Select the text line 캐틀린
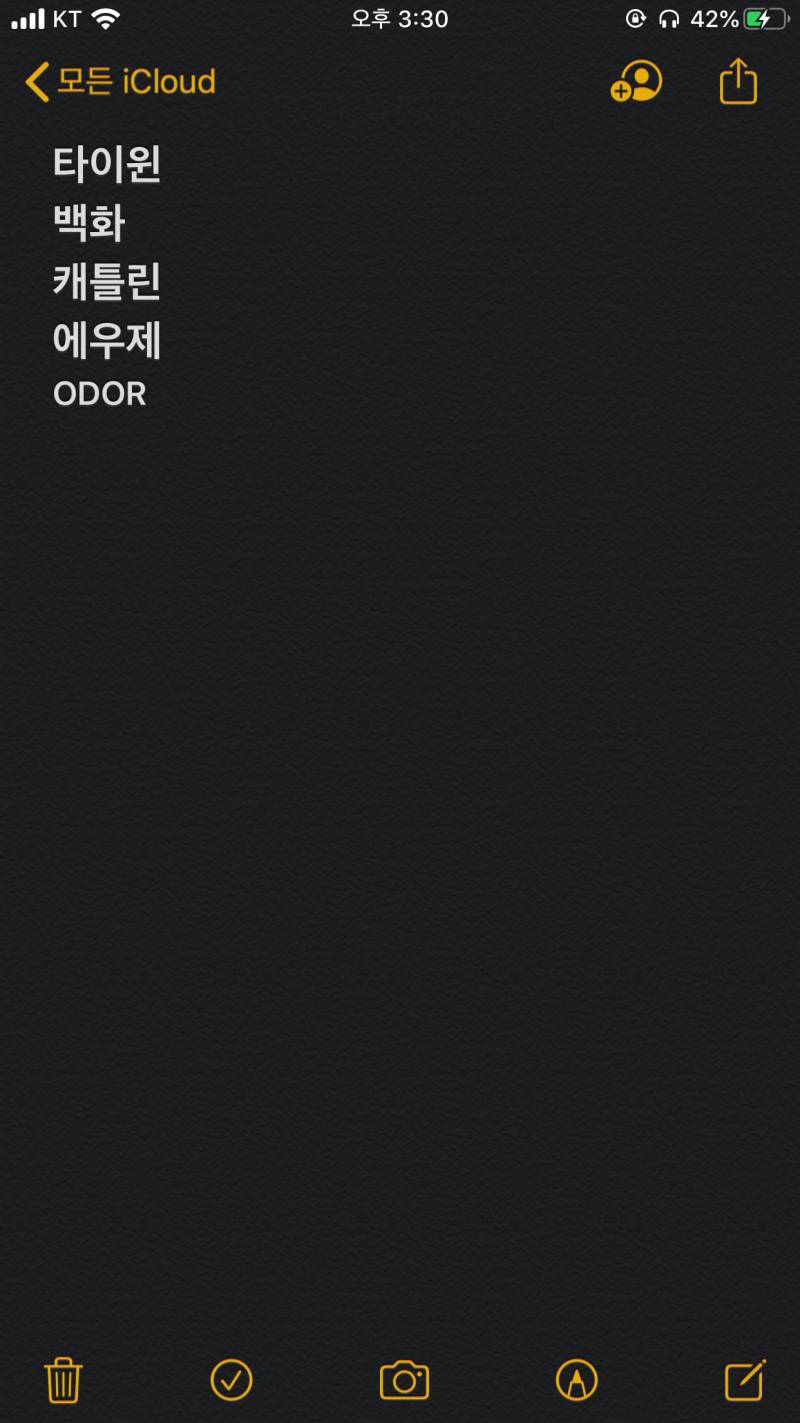 [106, 283]
